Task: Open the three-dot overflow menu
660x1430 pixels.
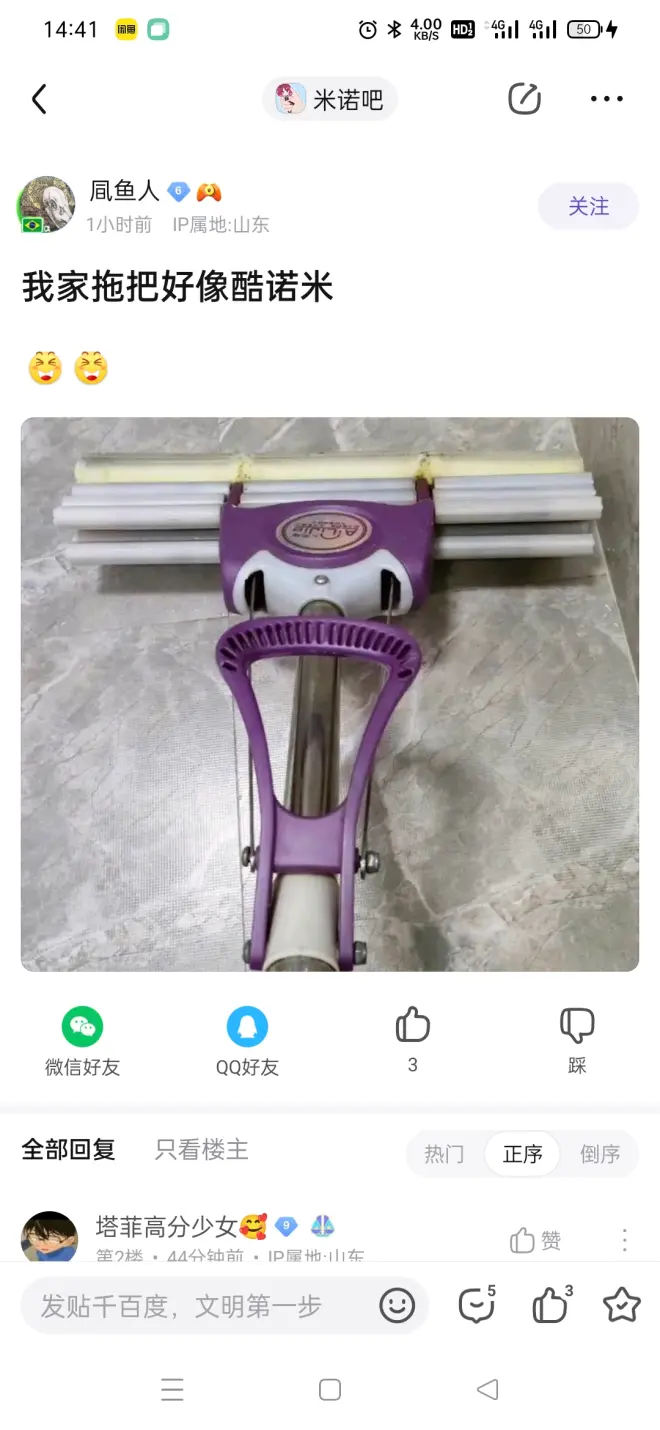Action: (x=606, y=99)
